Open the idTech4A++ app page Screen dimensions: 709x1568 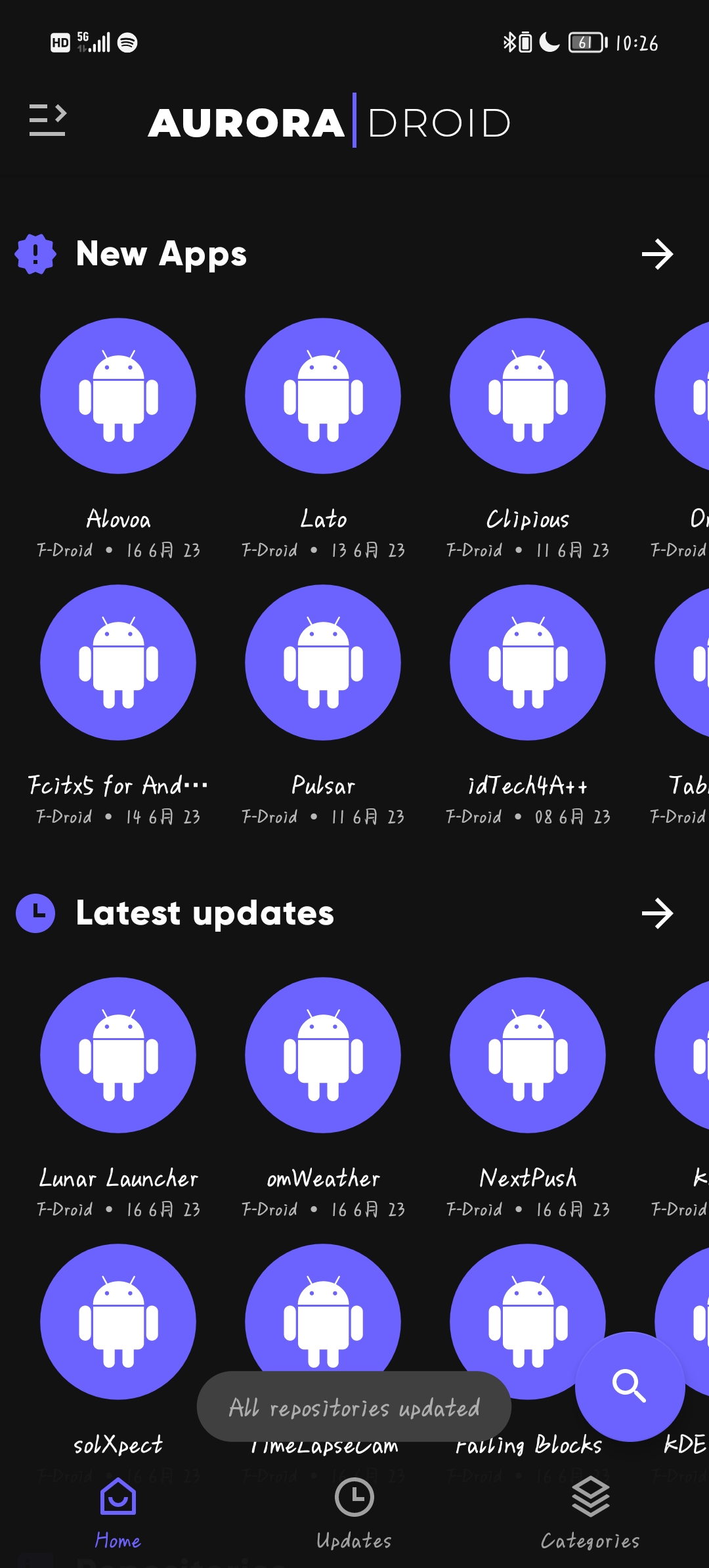528,663
